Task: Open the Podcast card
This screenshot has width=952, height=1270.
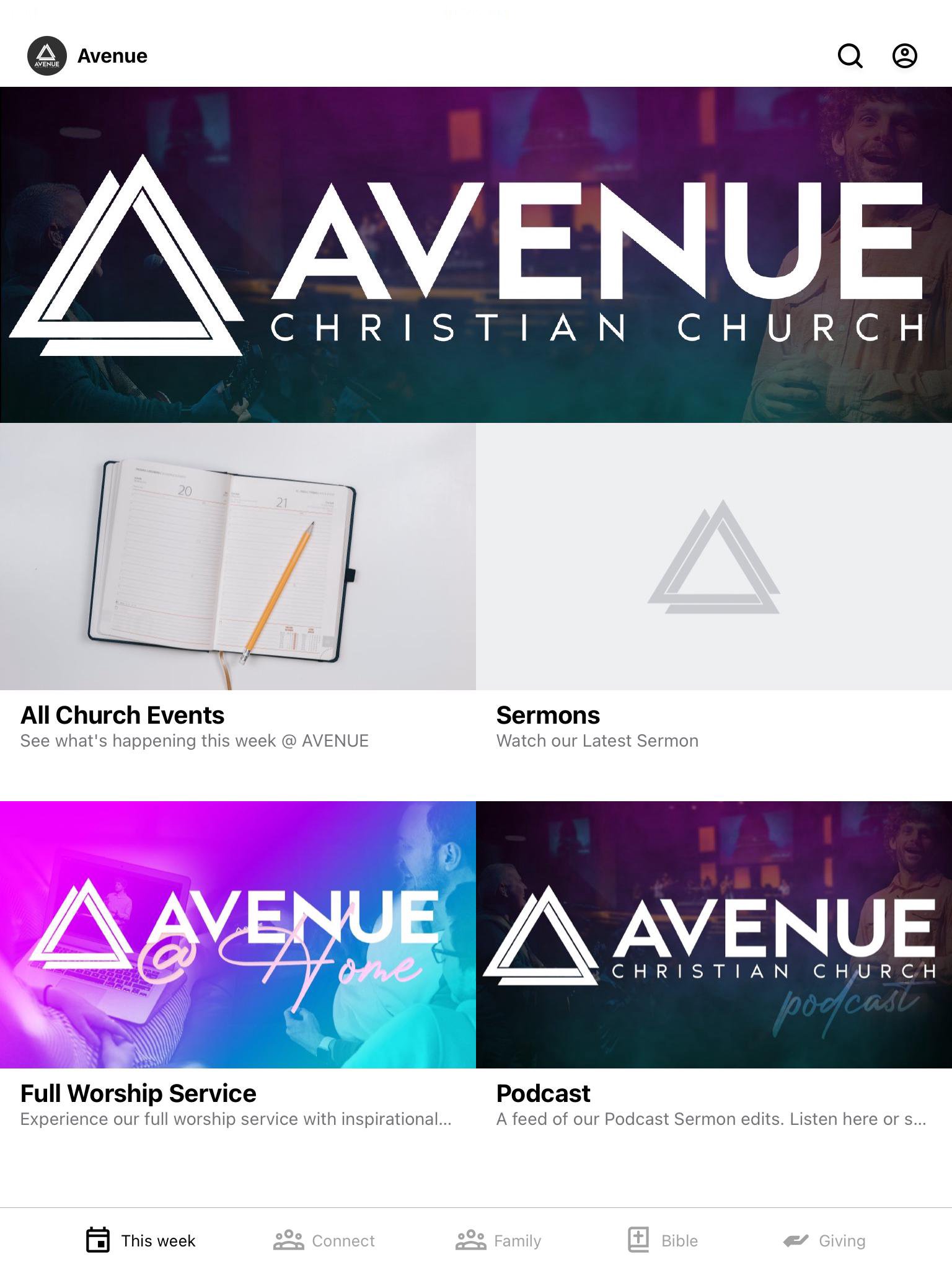Action: click(x=714, y=967)
